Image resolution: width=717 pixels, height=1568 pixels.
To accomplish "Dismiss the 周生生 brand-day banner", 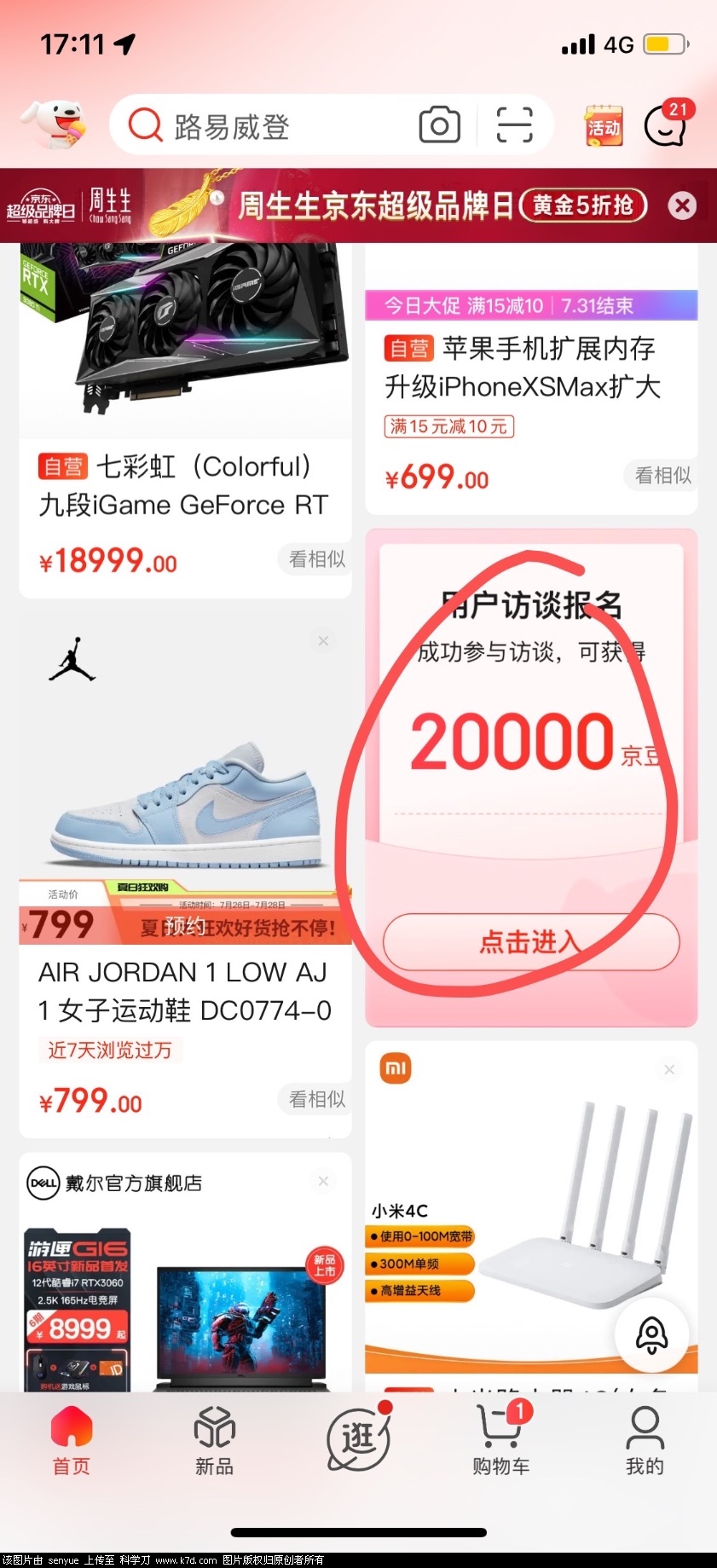I will coord(682,205).
